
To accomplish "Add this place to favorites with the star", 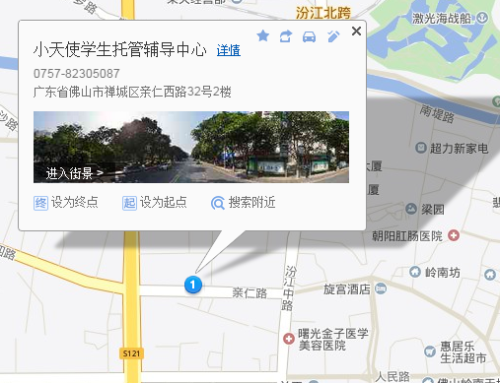I will click(x=263, y=36).
